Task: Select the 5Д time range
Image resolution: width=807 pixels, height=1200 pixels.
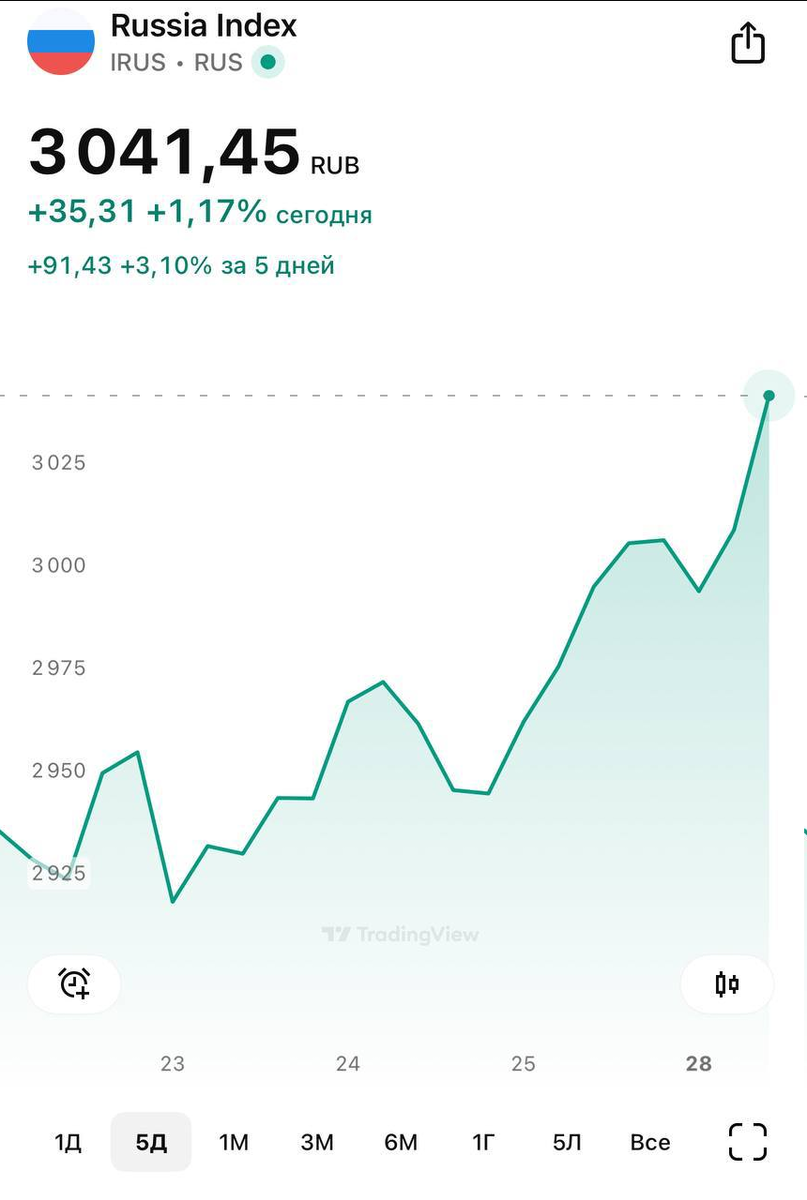Action: [x=151, y=1142]
